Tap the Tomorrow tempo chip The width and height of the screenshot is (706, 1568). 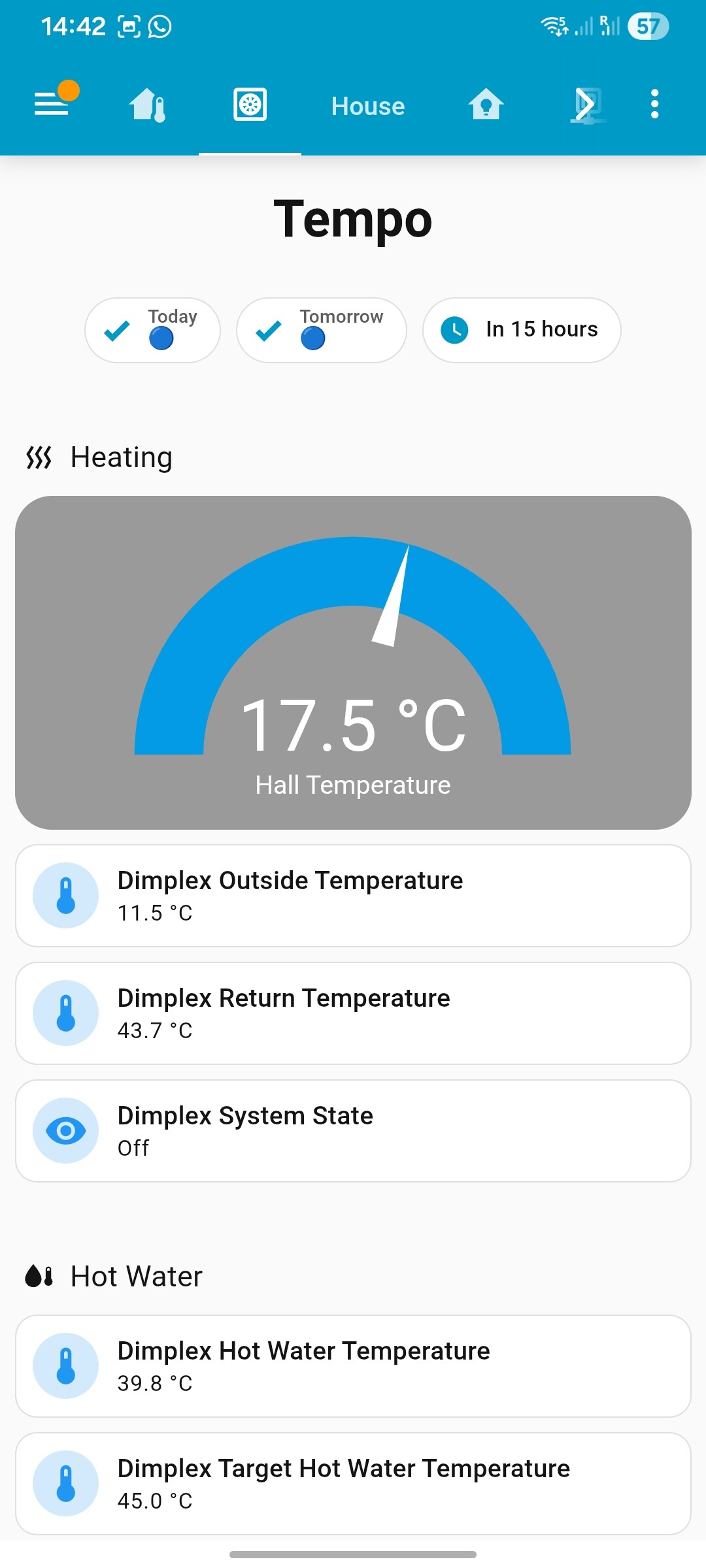point(321,330)
